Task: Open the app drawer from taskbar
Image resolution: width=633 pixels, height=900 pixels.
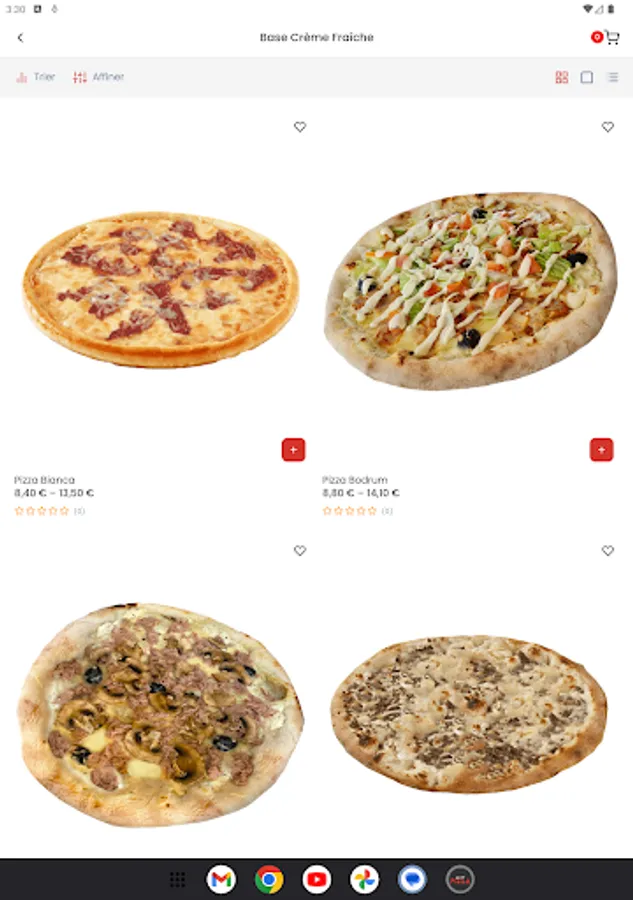Action: click(177, 879)
